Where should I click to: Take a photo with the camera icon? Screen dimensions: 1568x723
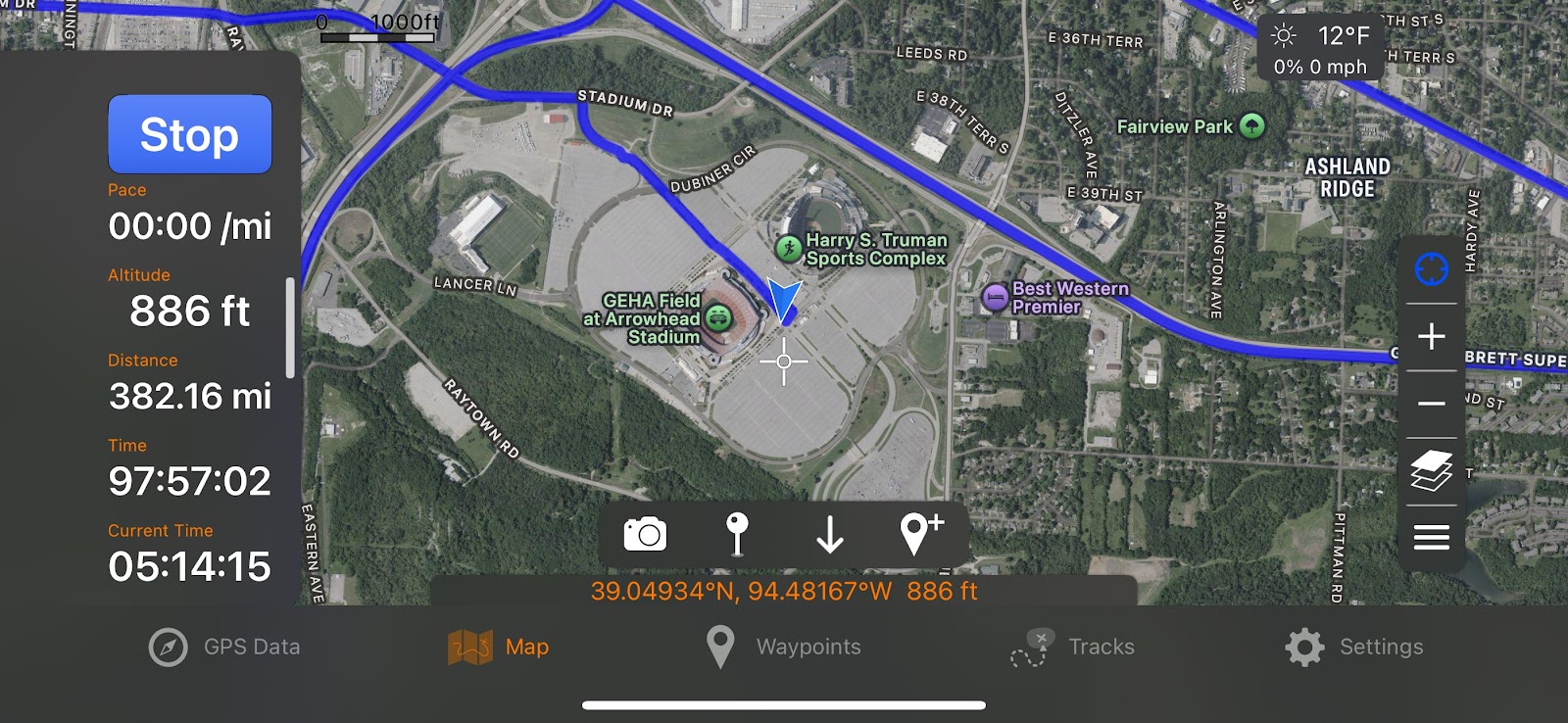pos(645,534)
